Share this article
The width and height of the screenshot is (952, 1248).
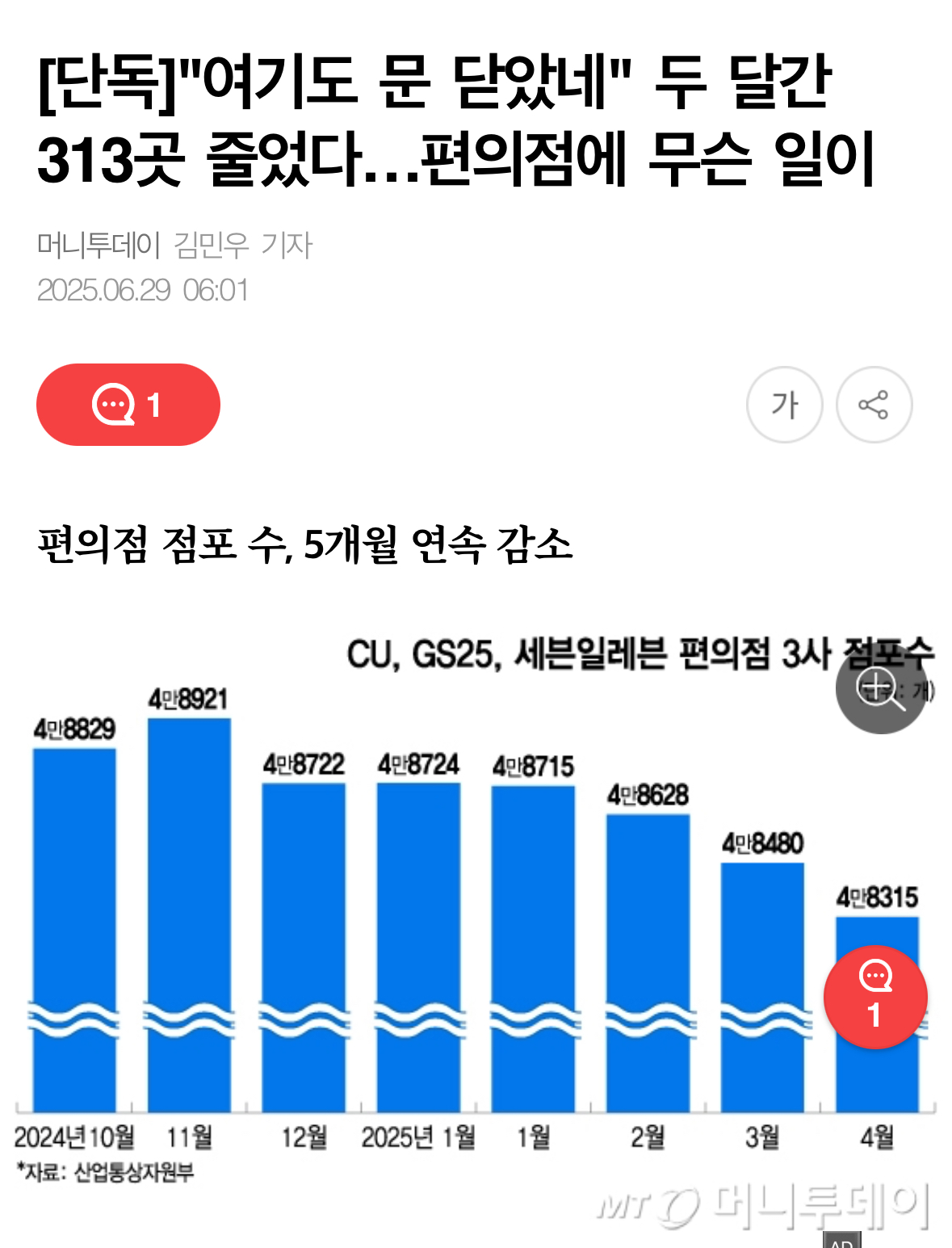pos(874,405)
